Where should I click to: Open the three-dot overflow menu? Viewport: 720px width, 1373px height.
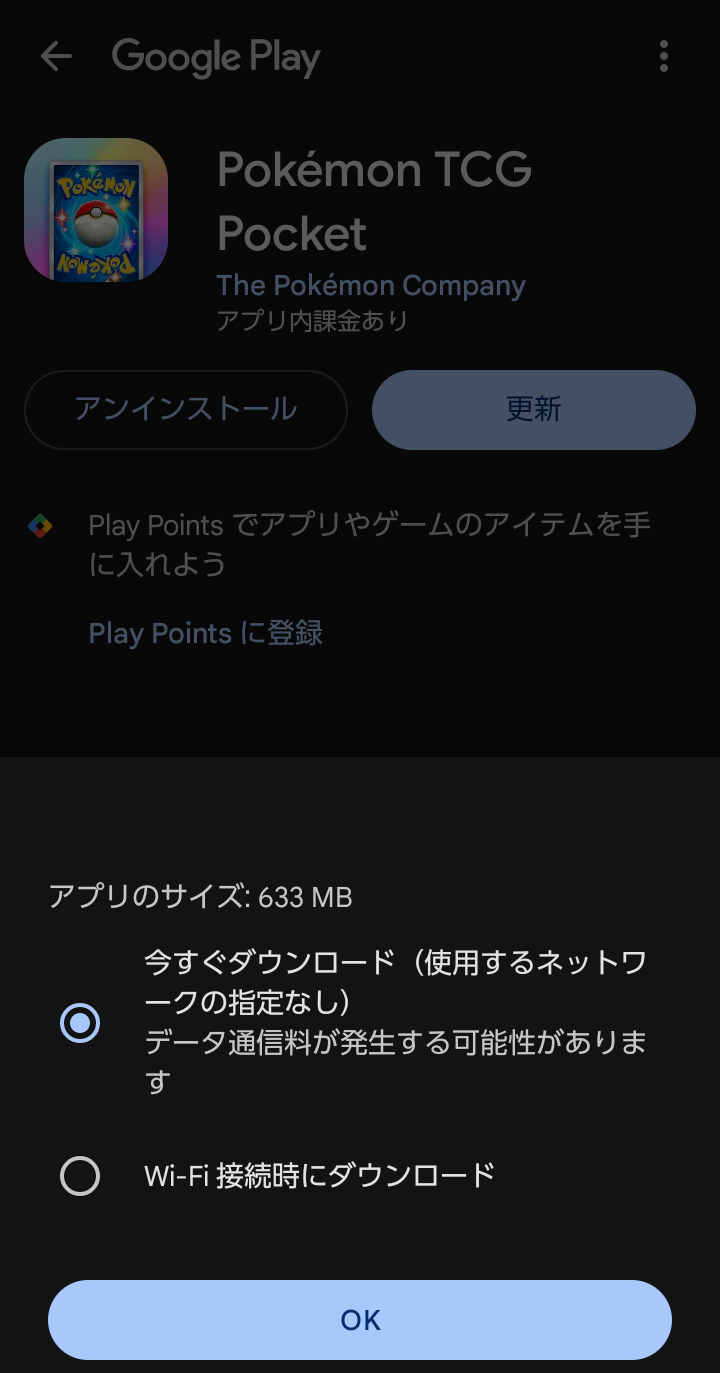click(x=664, y=57)
